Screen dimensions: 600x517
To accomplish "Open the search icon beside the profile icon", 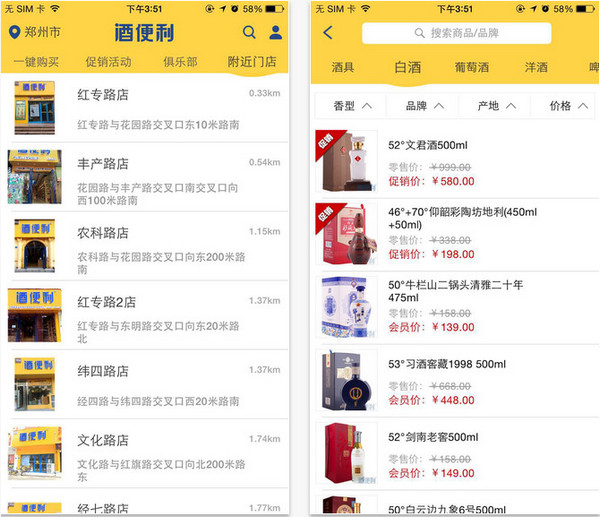I will (249, 32).
